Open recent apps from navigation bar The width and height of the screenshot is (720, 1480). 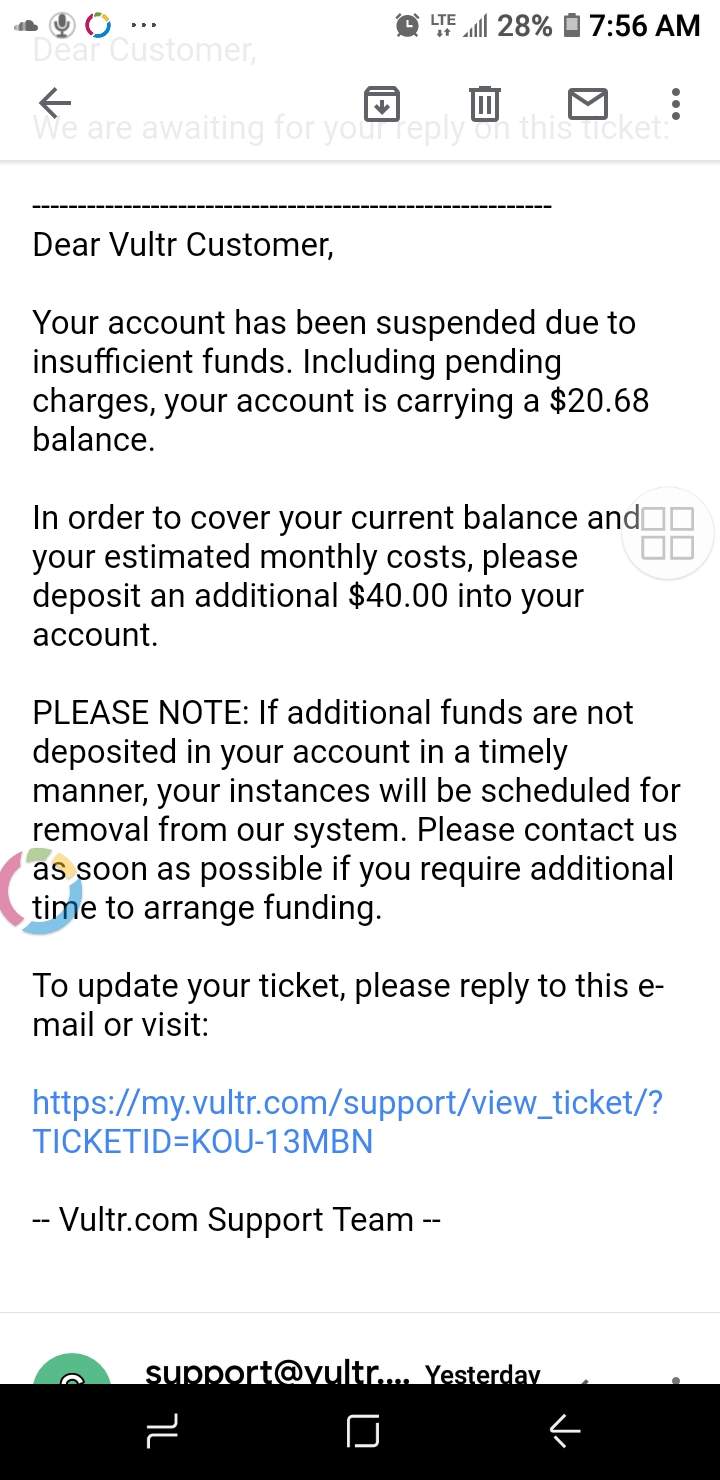(x=161, y=1432)
